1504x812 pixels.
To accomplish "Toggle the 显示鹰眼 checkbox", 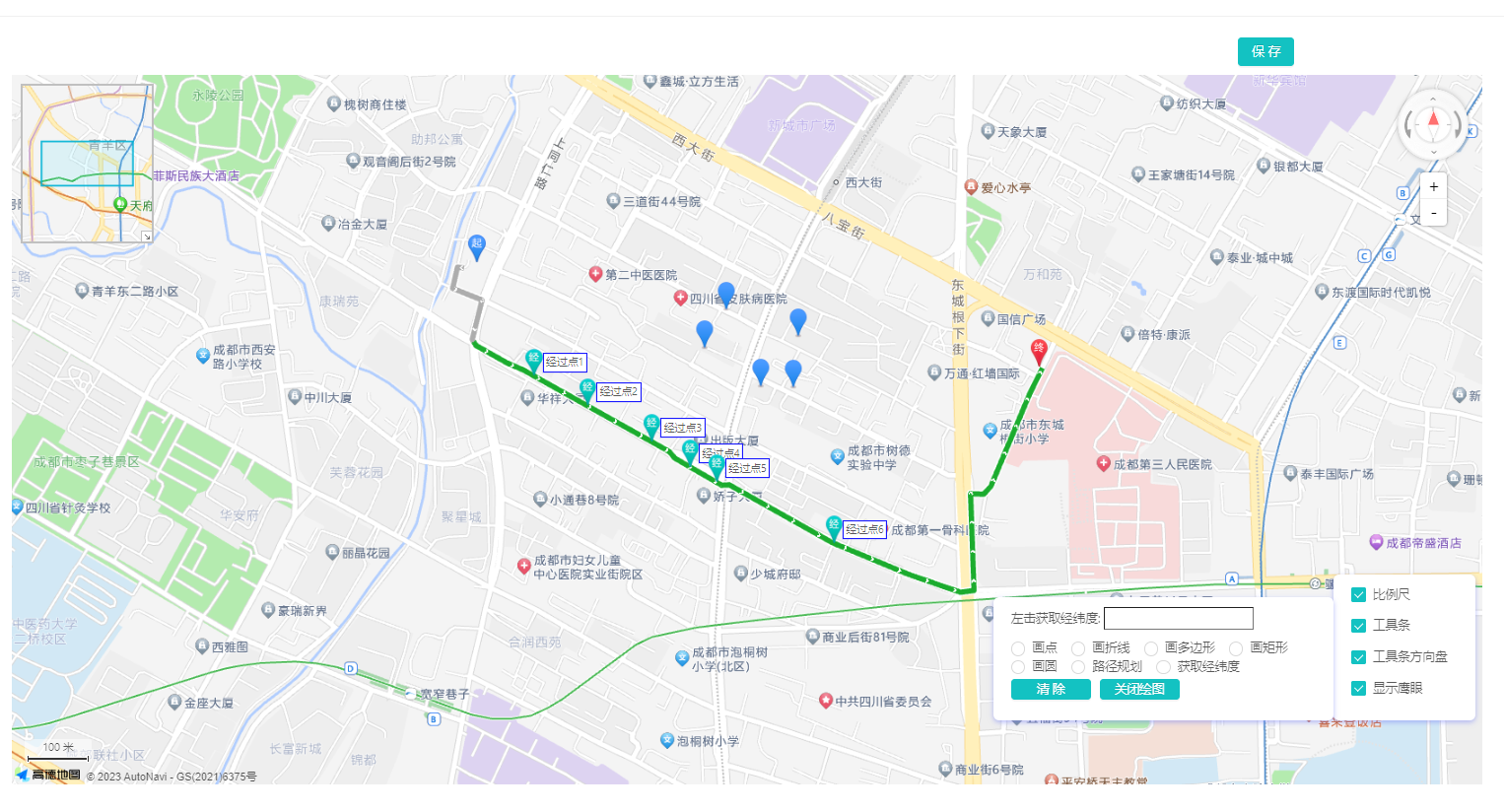I will [1358, 689].
